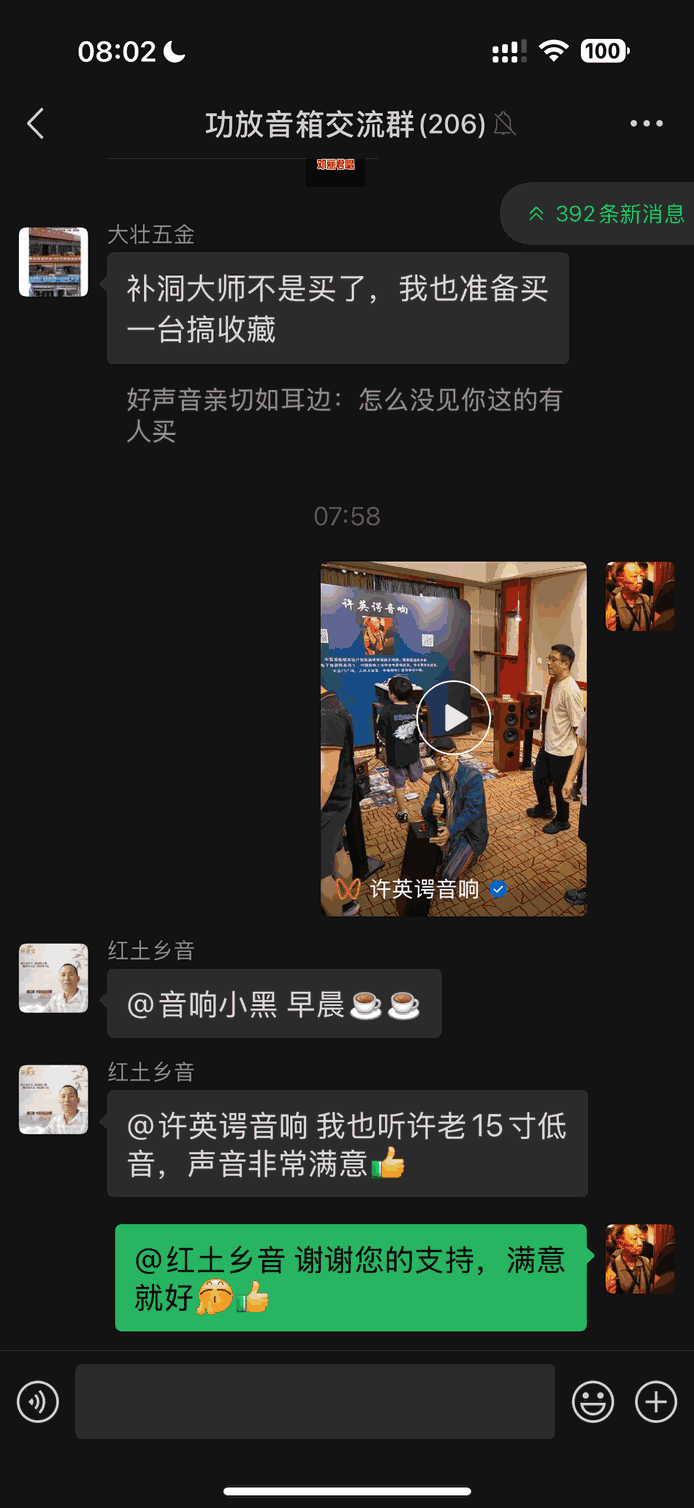Image resolution: width=694 pixels, height=1508 pixels.
Task: Open my avatar beside the 谢谢您的支持 message
Action: tap(640, 1259)
